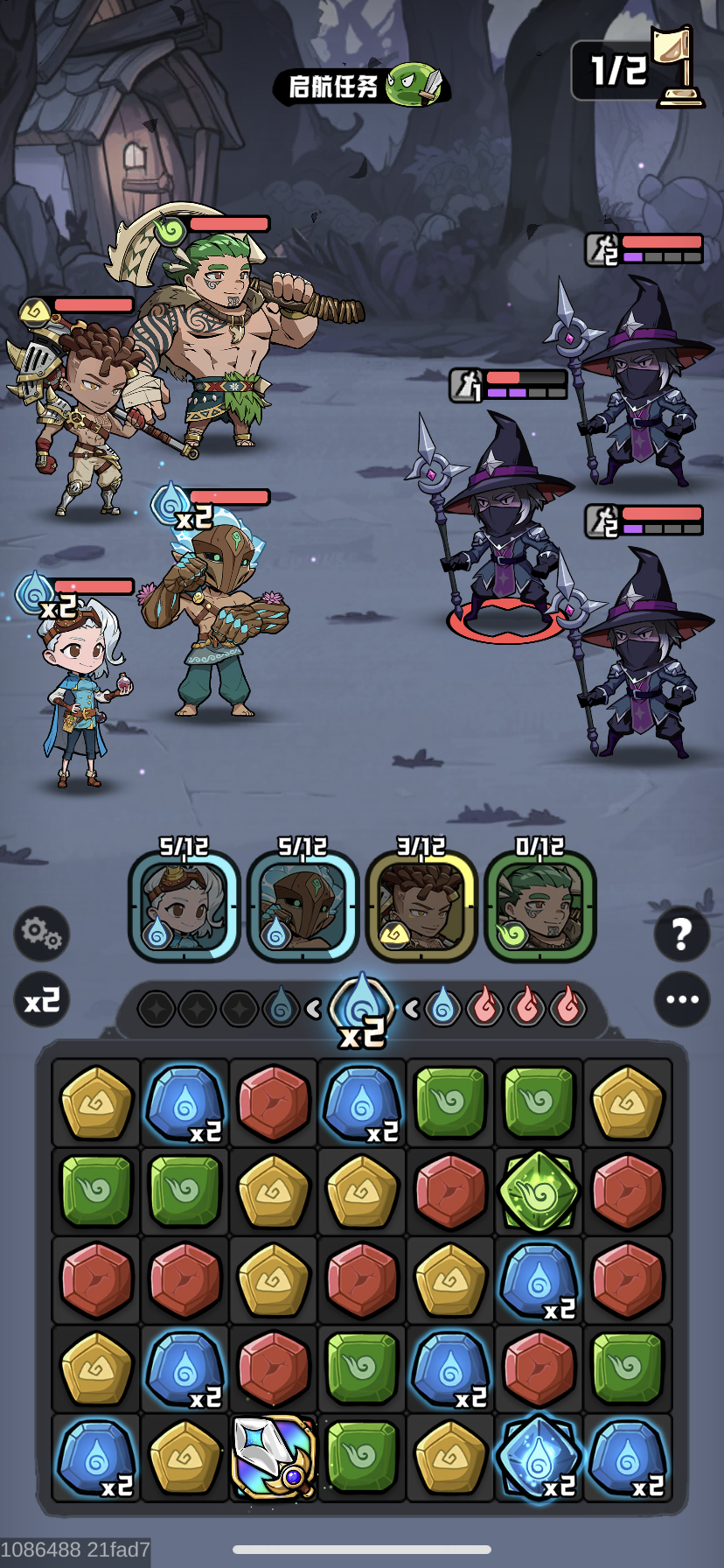Tap the left chevron beside the central orb

click(315, 1007)
